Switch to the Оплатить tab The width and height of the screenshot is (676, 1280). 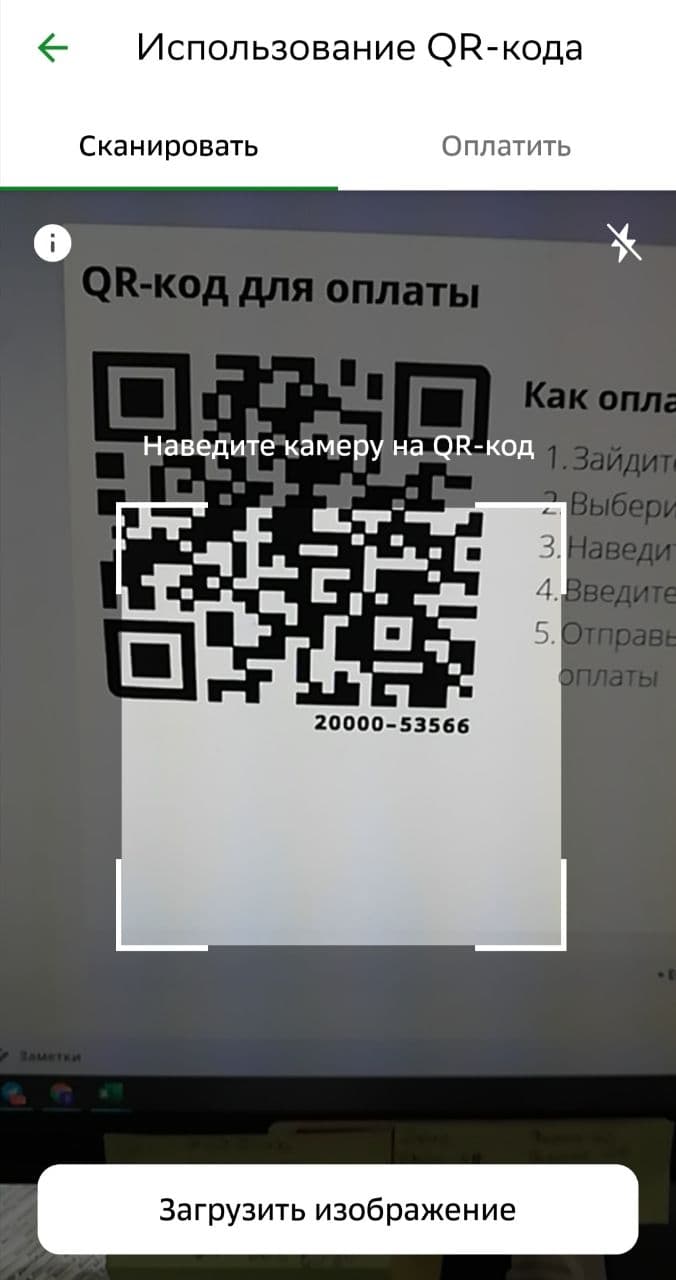506,146
